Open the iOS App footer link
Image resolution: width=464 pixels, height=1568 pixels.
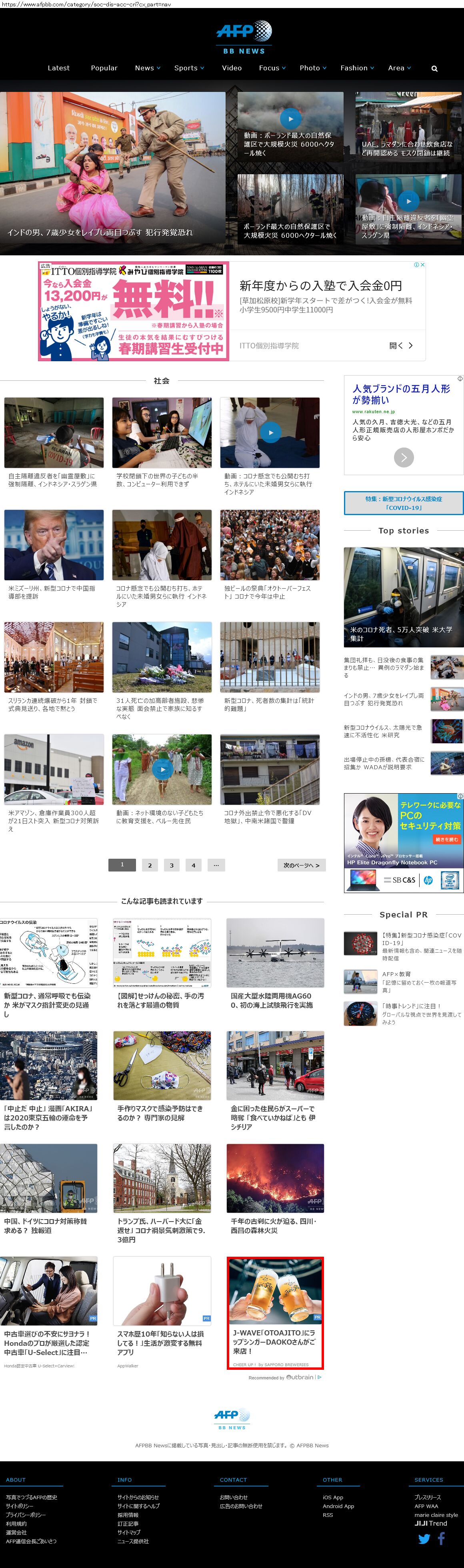point(333,1497)
